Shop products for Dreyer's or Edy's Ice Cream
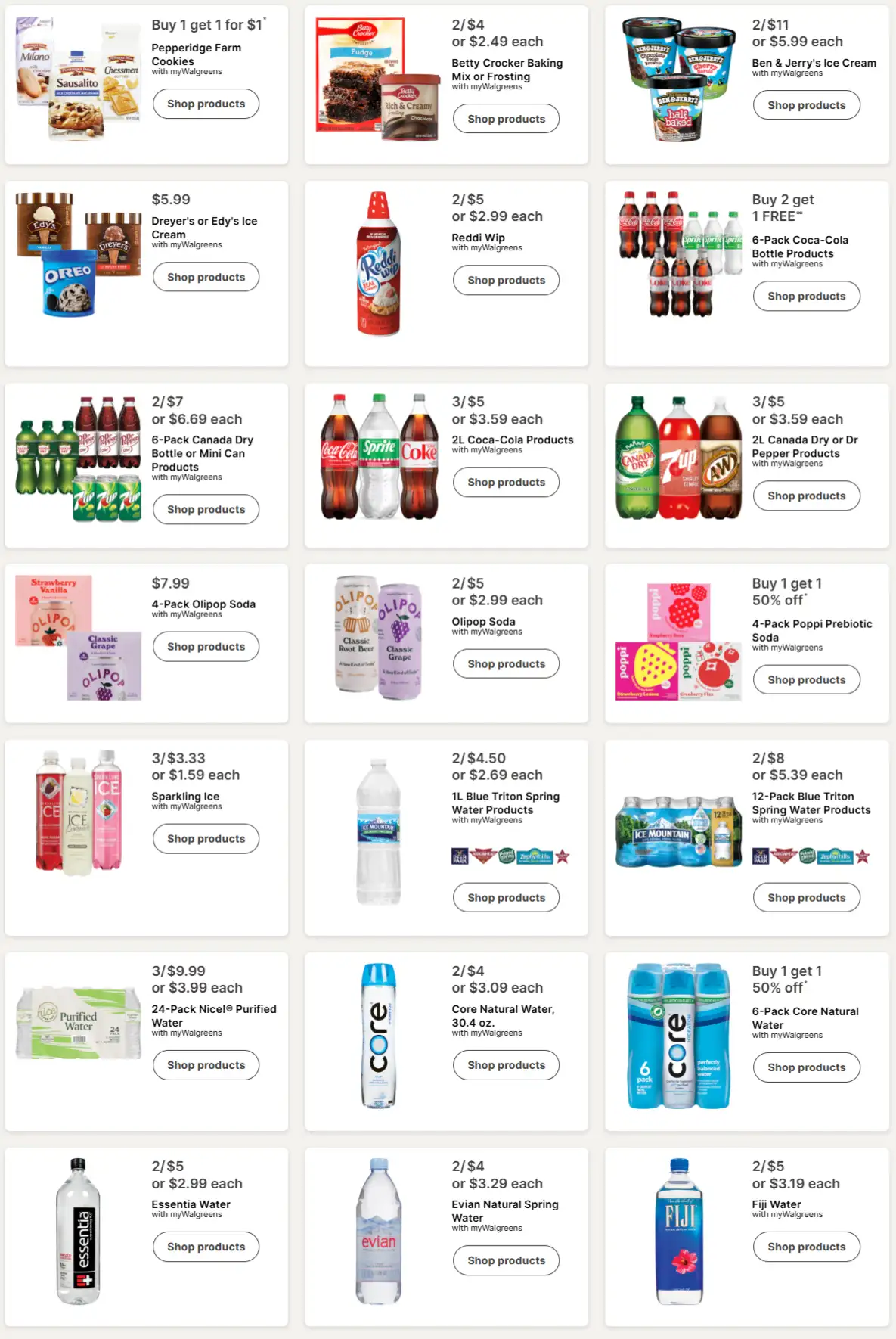Screen dimensions: 896x1339 coord(206,277)
